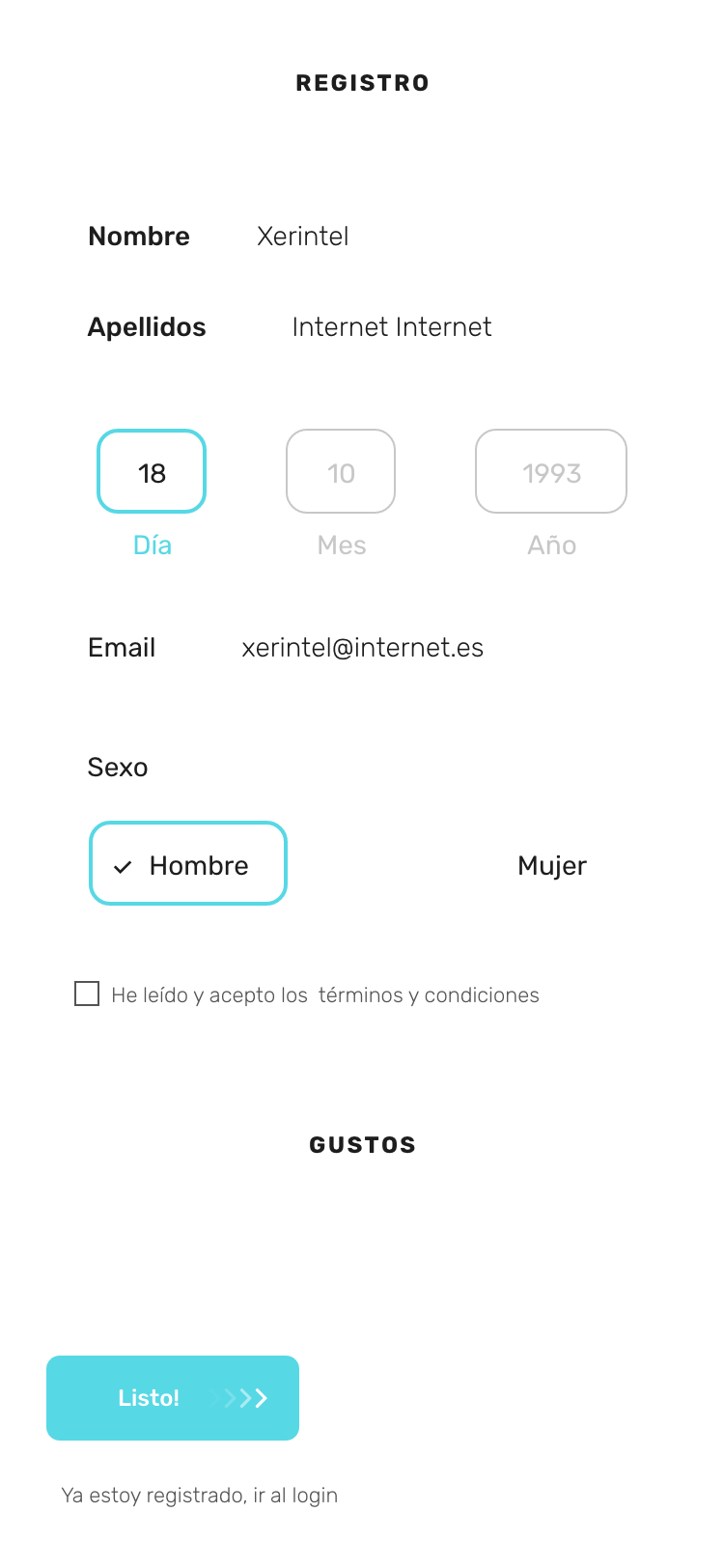Choose Hombre as sex
The width and height of the screenshot is (724, 1568).
pyautogui.click(x=188, y=864)
